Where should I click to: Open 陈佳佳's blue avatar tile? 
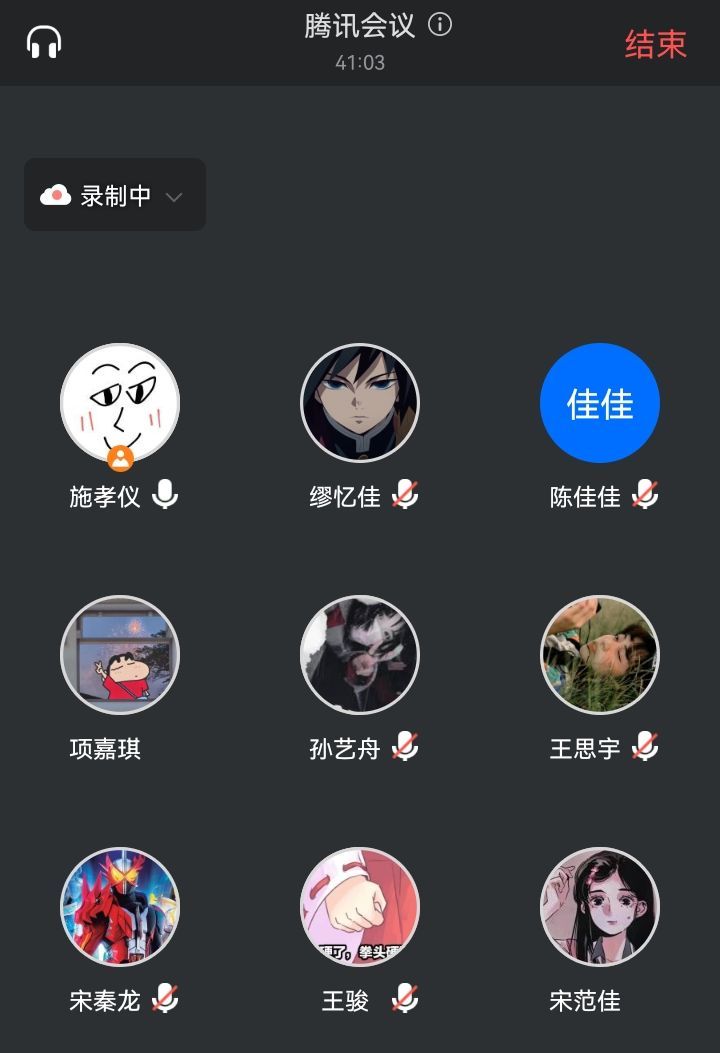coord(600,403)
